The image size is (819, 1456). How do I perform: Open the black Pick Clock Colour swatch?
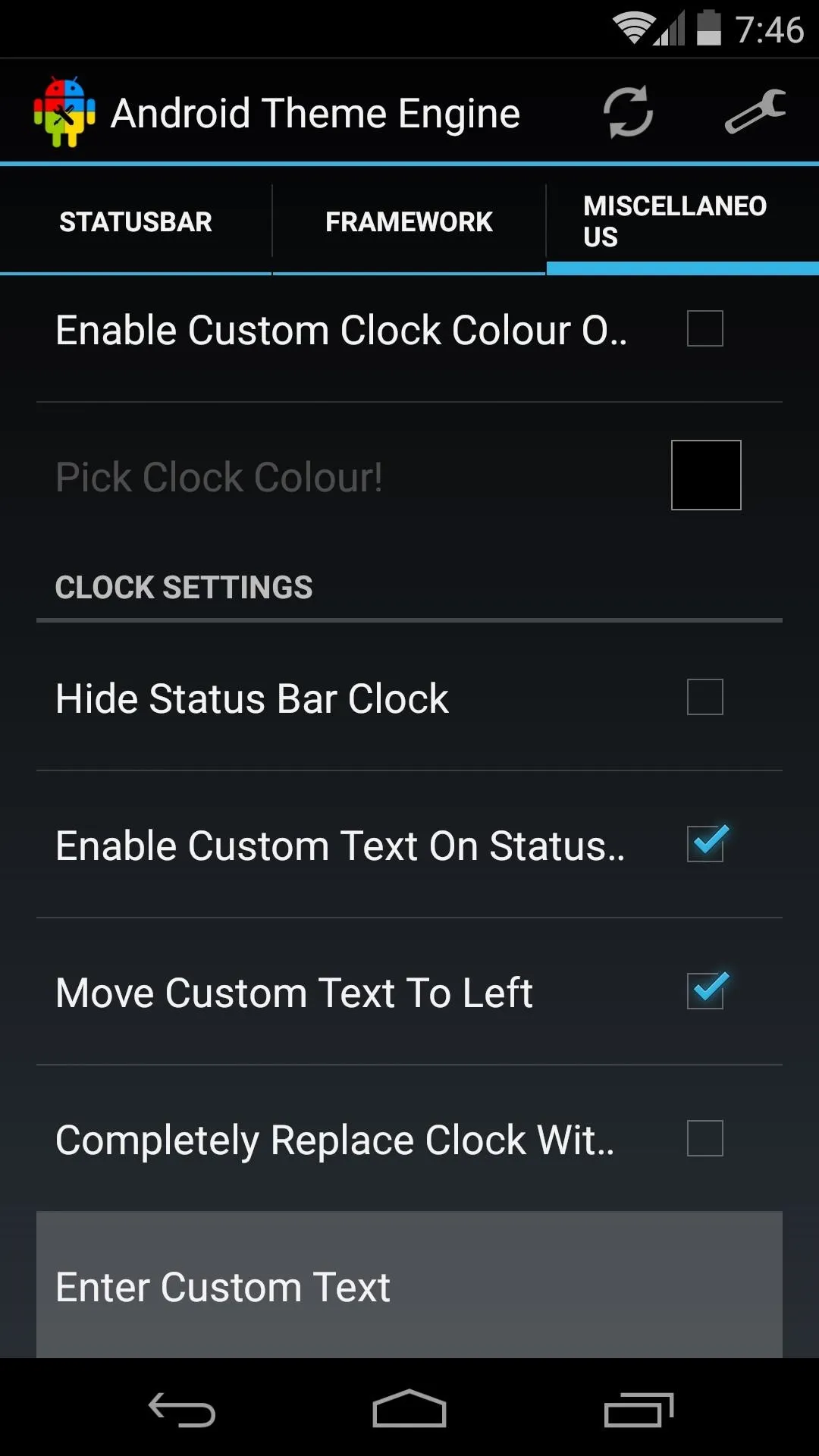pos(706,475)
